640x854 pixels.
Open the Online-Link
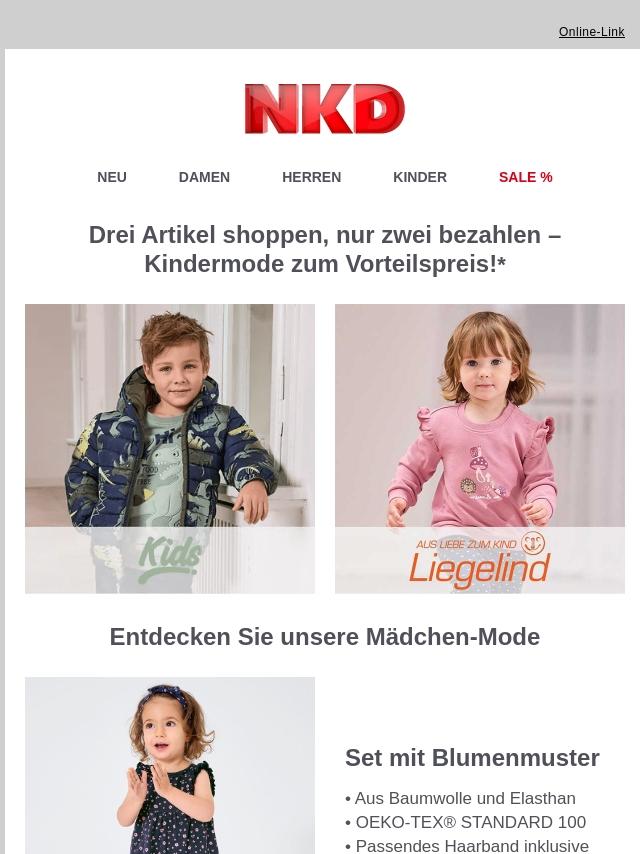point(591,32)
